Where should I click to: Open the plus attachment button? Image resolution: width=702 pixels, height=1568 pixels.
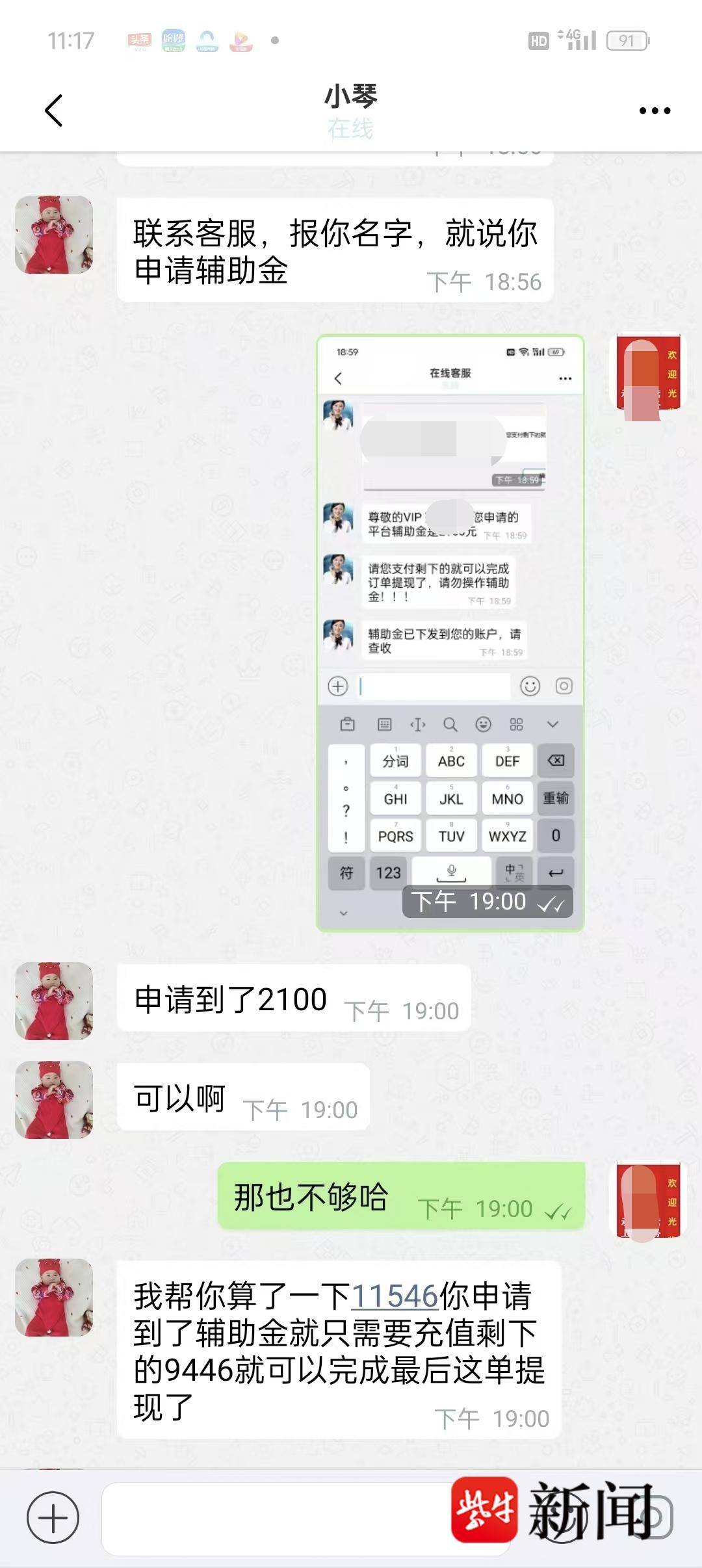click(x=53, y=1517)
